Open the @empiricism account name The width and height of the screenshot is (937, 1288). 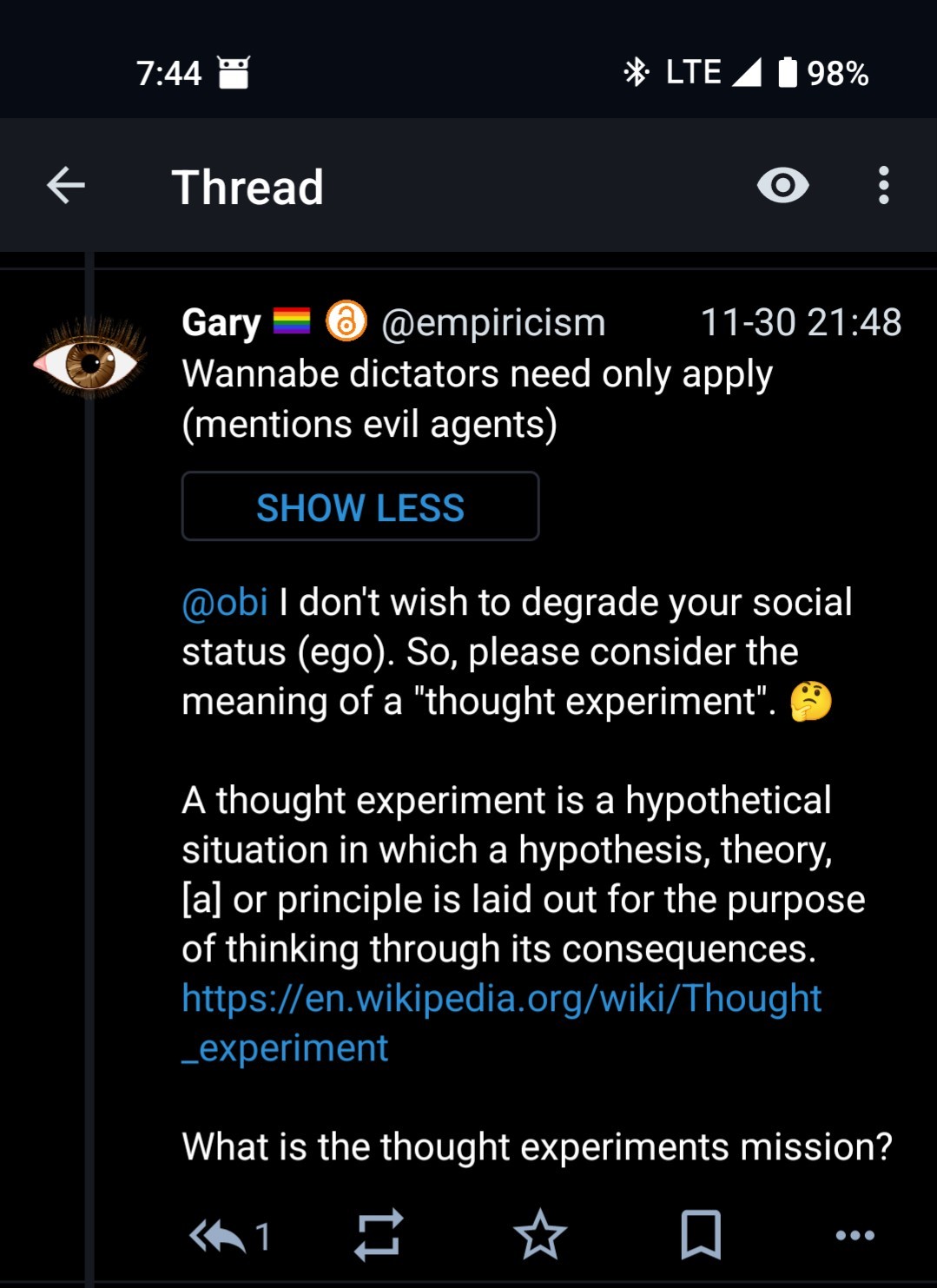point(492,323)
